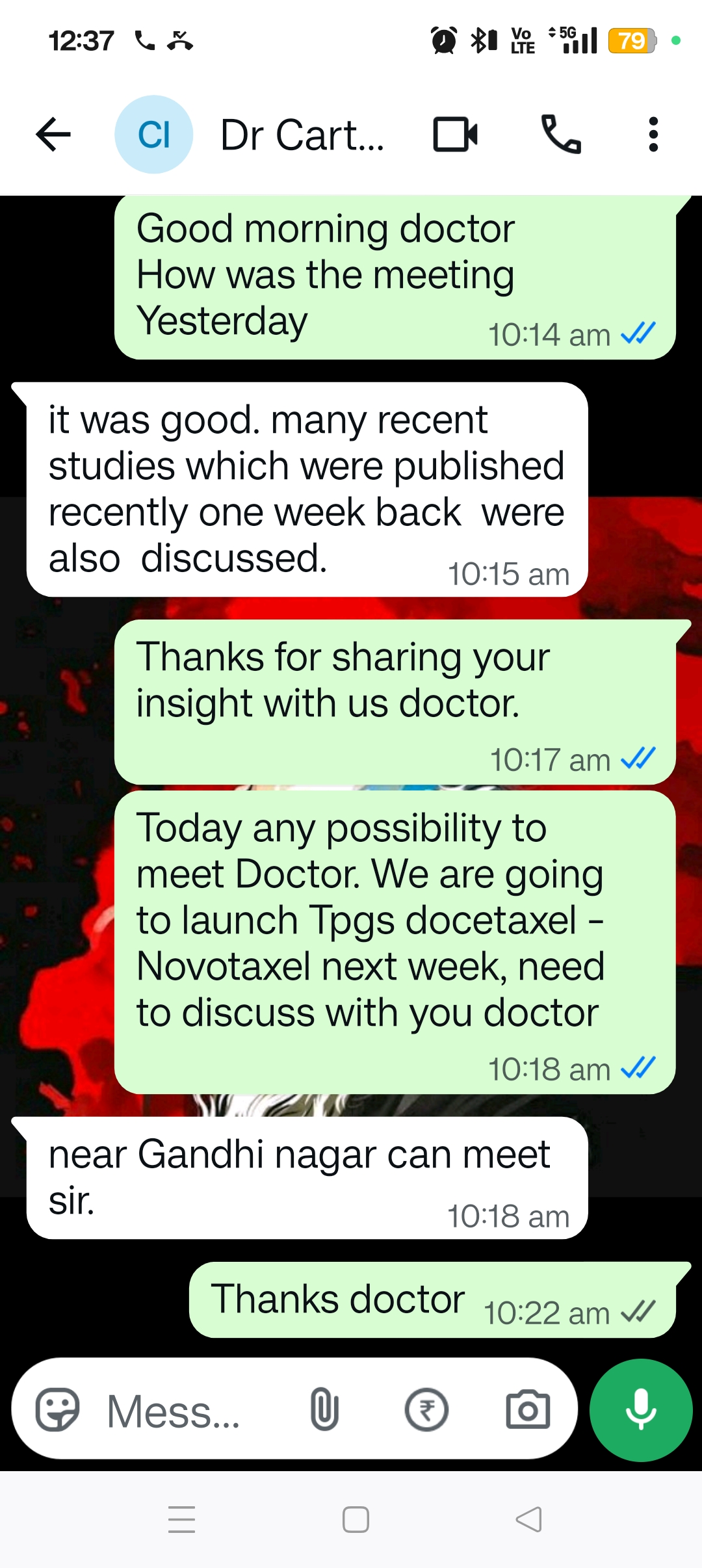Open Dr Cart... contact info from name
The height and width of the screenshot is (1568, 702).
point(302,135)
